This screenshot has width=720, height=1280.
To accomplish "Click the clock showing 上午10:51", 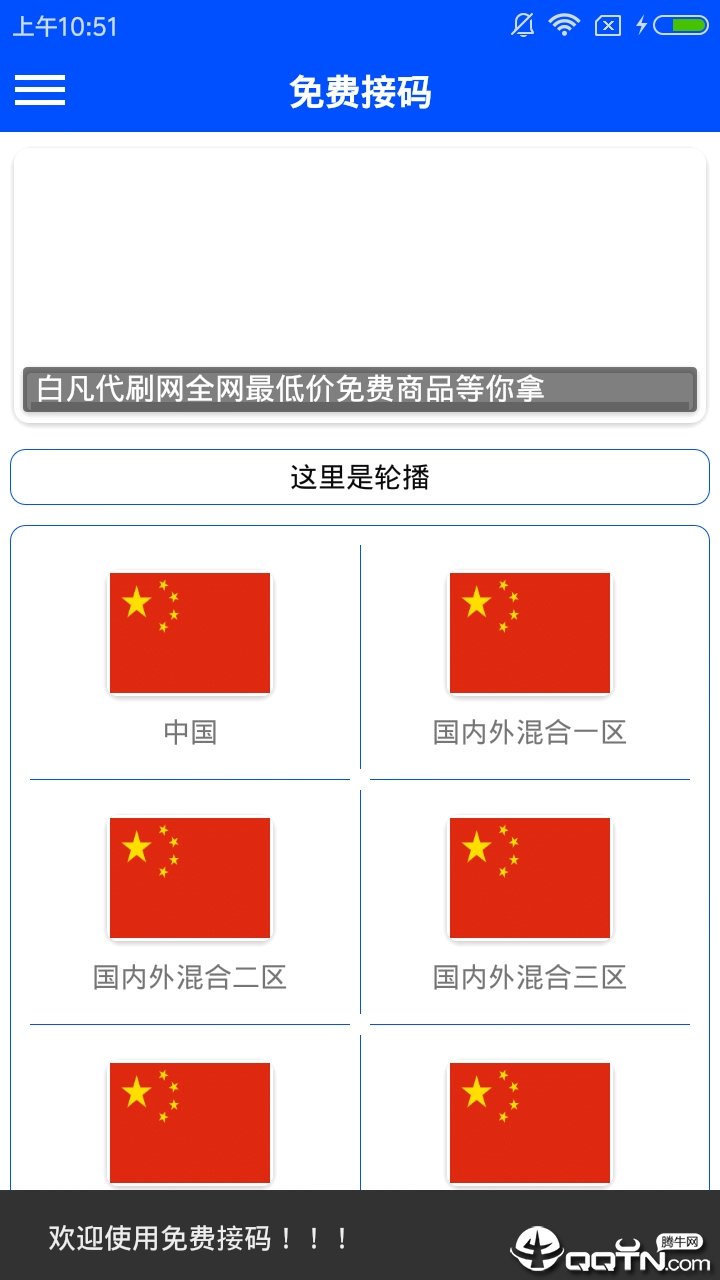I will click(x=66, y=25).
